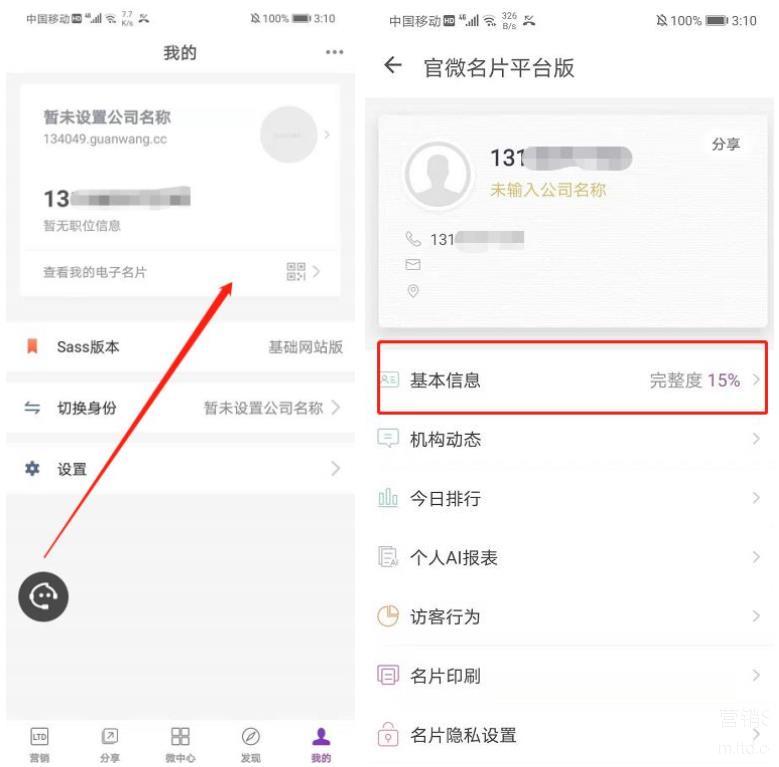779x767 pixels.
Task: Switch to the 发现 tab
Action: tap(251, 744)
